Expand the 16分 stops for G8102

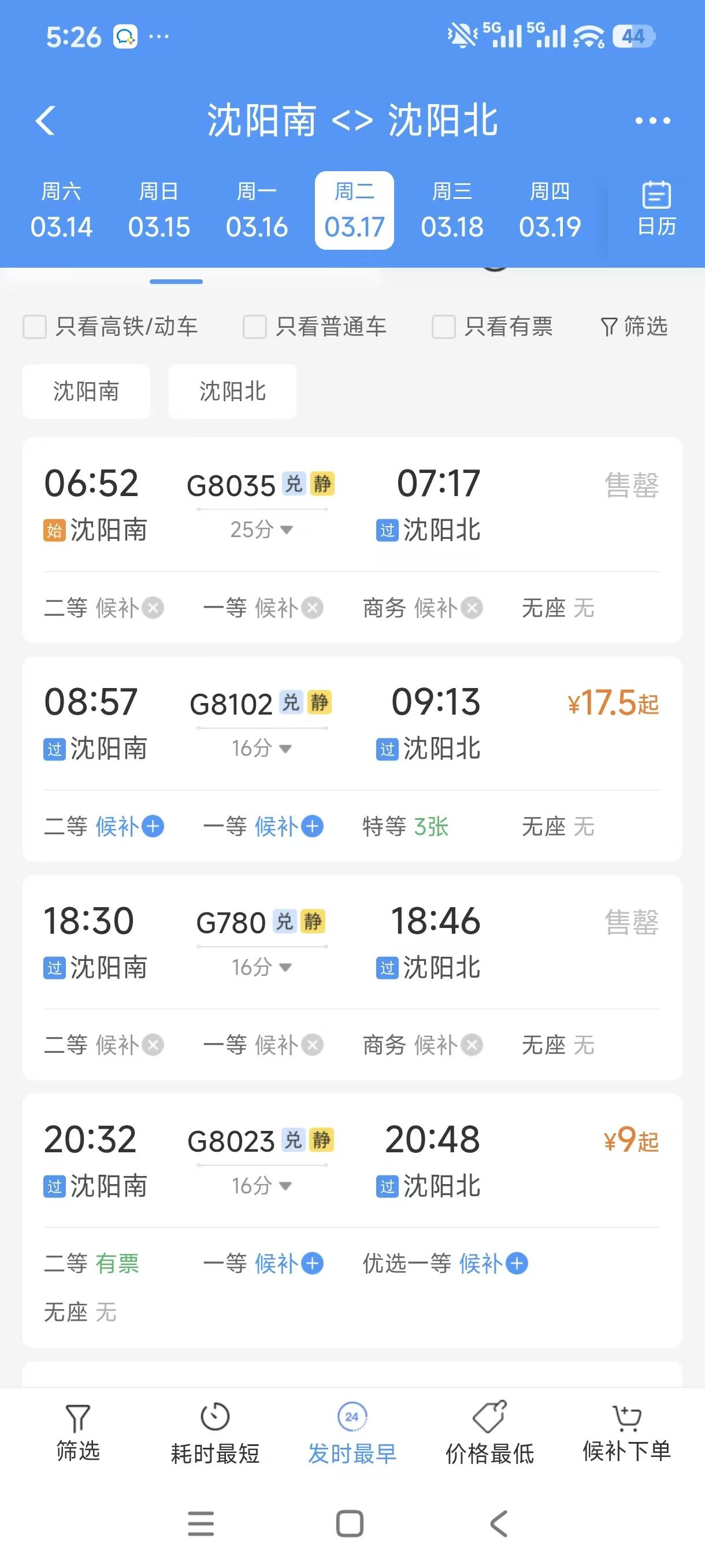[x=262, y=748]
